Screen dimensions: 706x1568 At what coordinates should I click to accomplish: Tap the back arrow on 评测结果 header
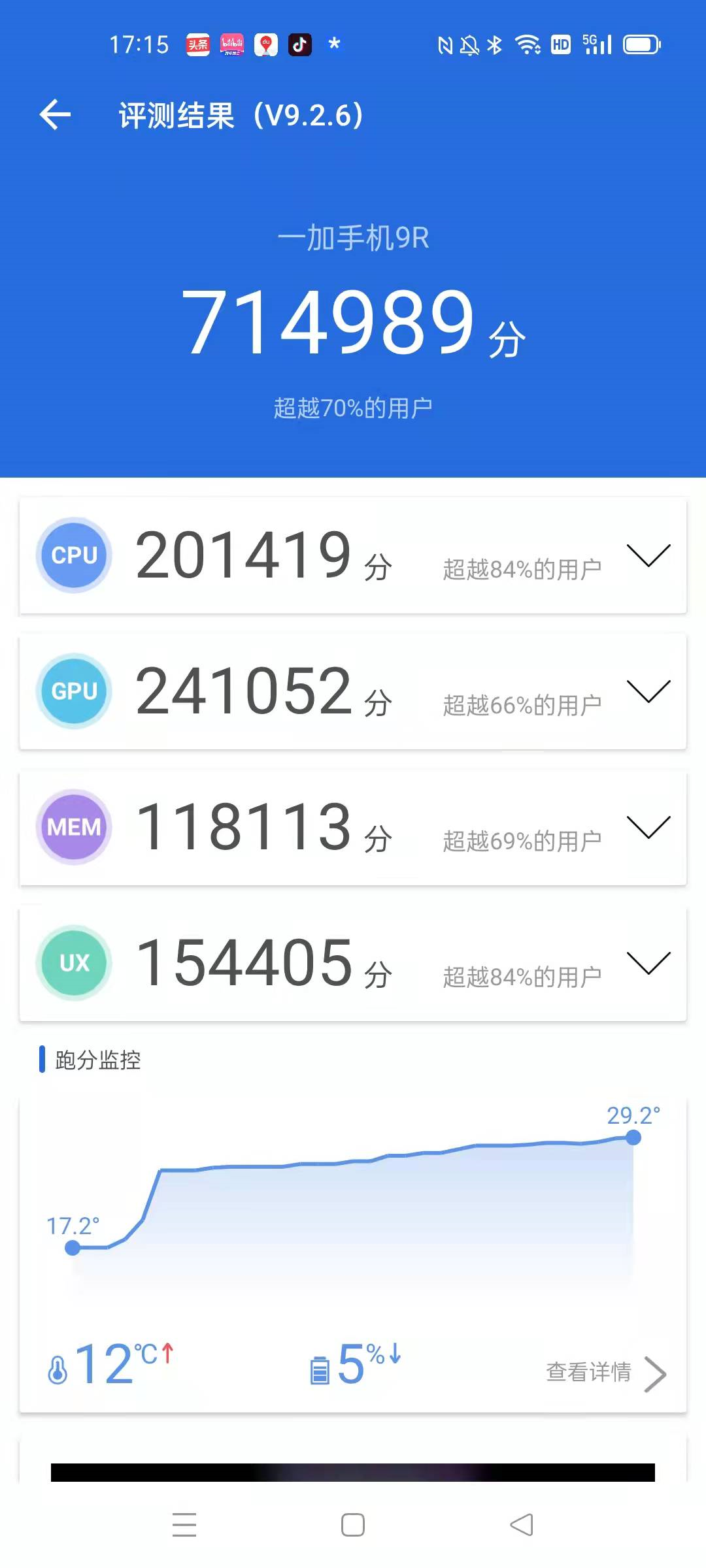click(x=55, y=114)
